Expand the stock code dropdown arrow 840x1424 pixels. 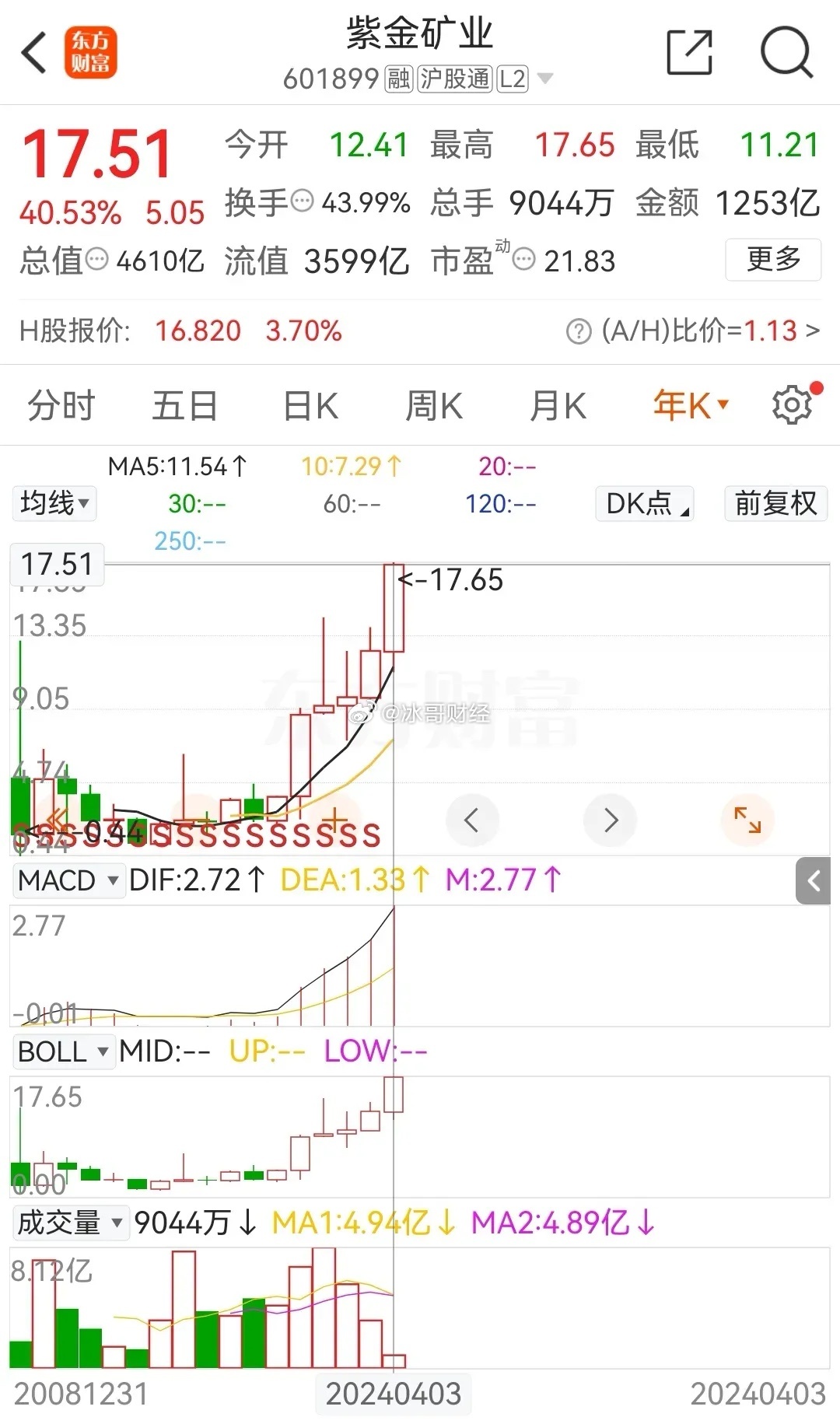545,79
